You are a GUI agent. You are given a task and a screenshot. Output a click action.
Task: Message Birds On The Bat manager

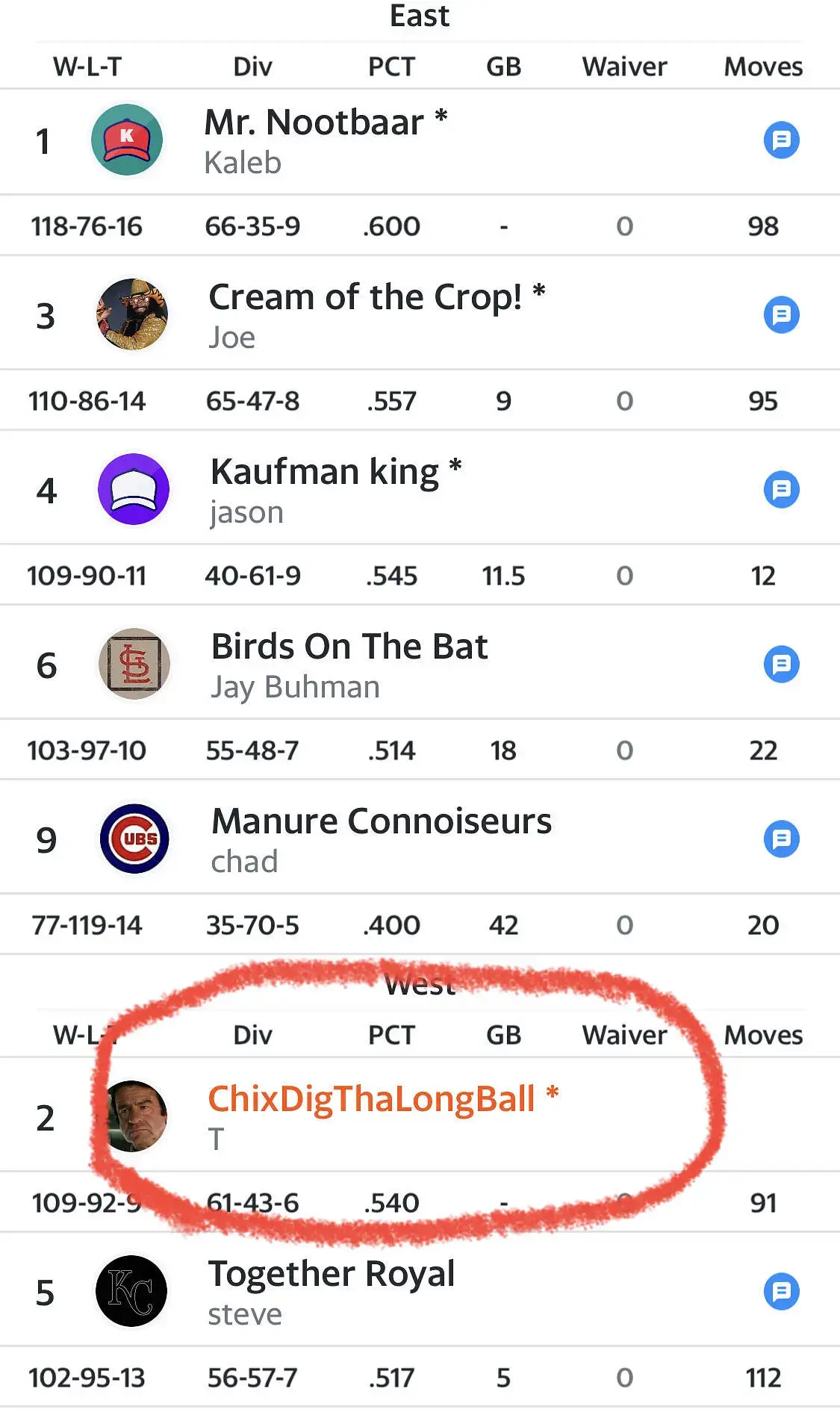pyautogui.click(x=781, y=664)
